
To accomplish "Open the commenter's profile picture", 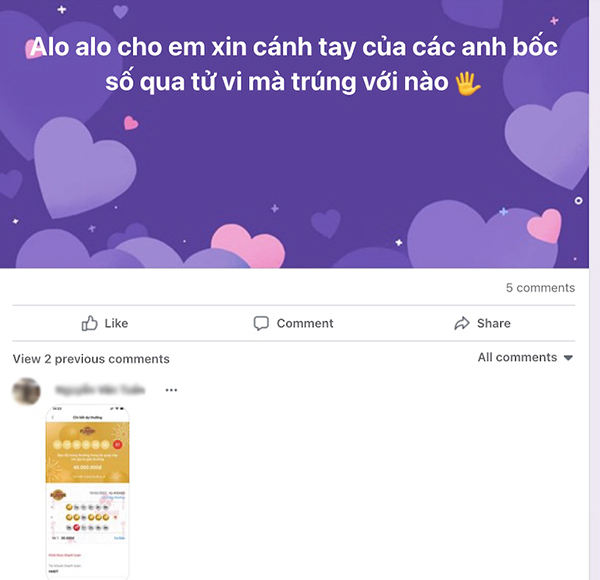I will (x=27, y=391).
